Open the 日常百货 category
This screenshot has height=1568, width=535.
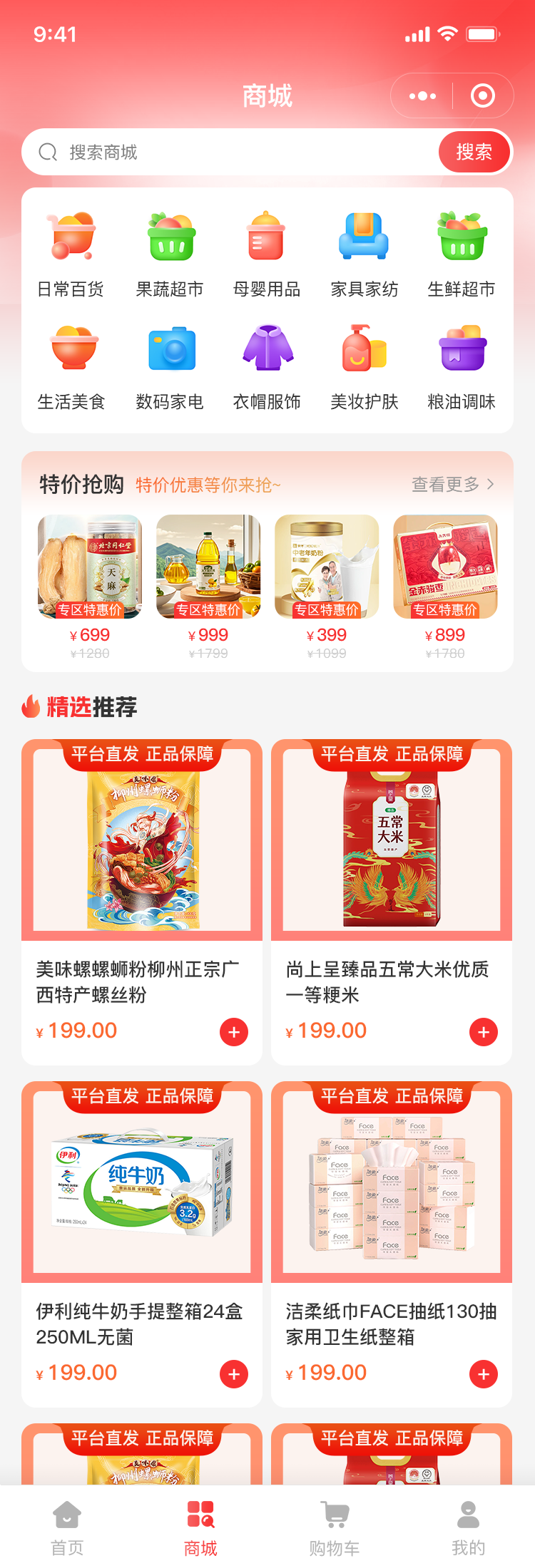(x=71, y=254)
